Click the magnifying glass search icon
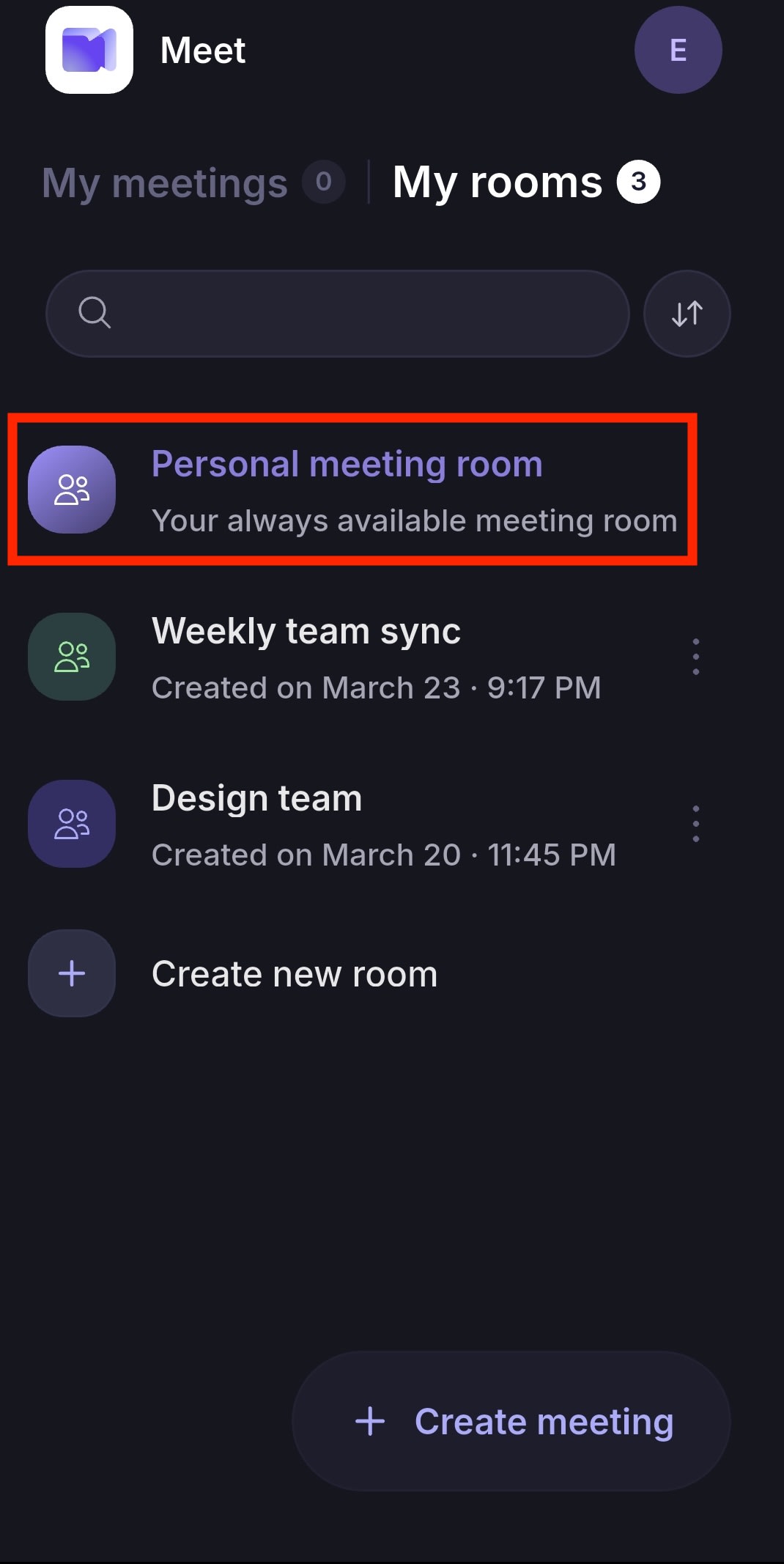784x1564 pixels. pyautogui.click(x=94, y=313)
